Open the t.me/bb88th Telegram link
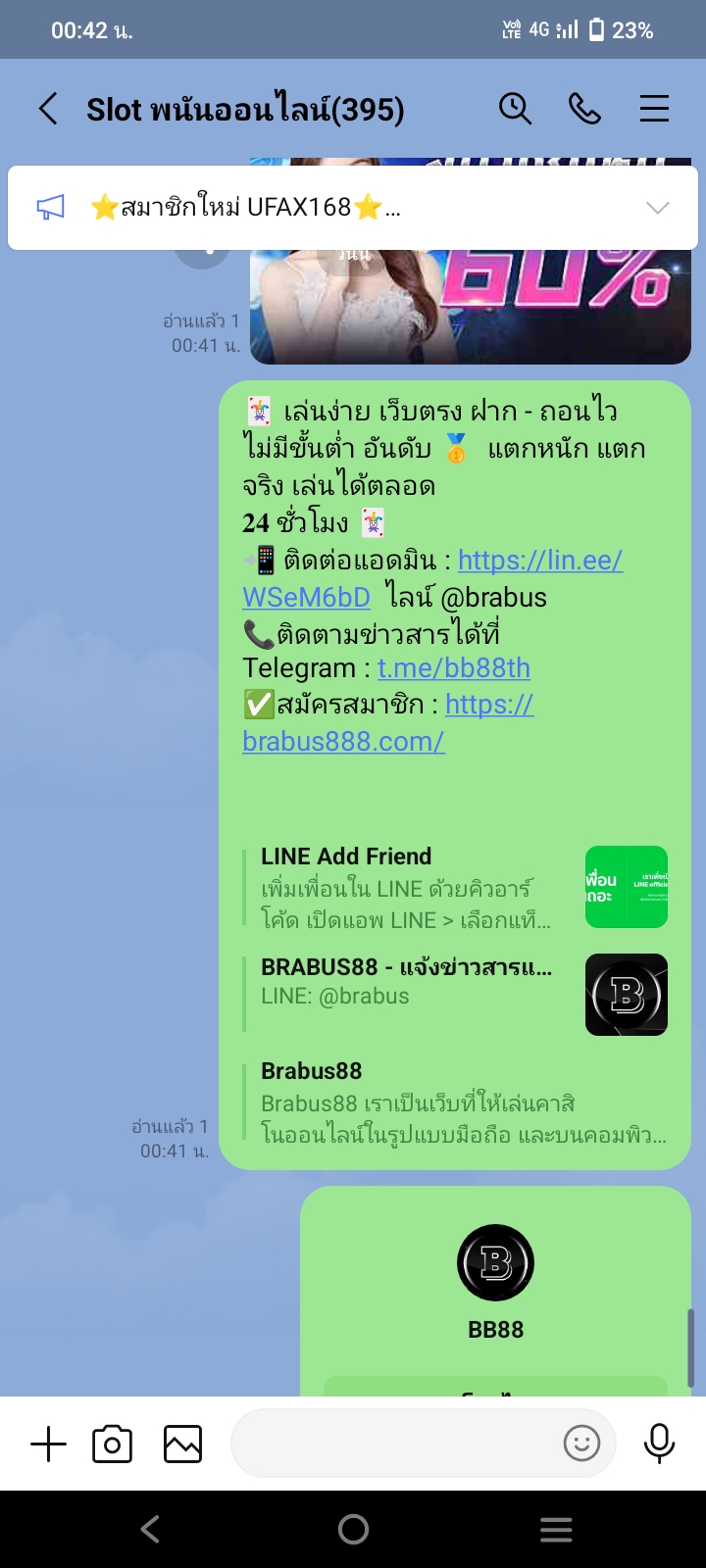The width and height of the screenshot is (706, 1568). pos(454,668)
